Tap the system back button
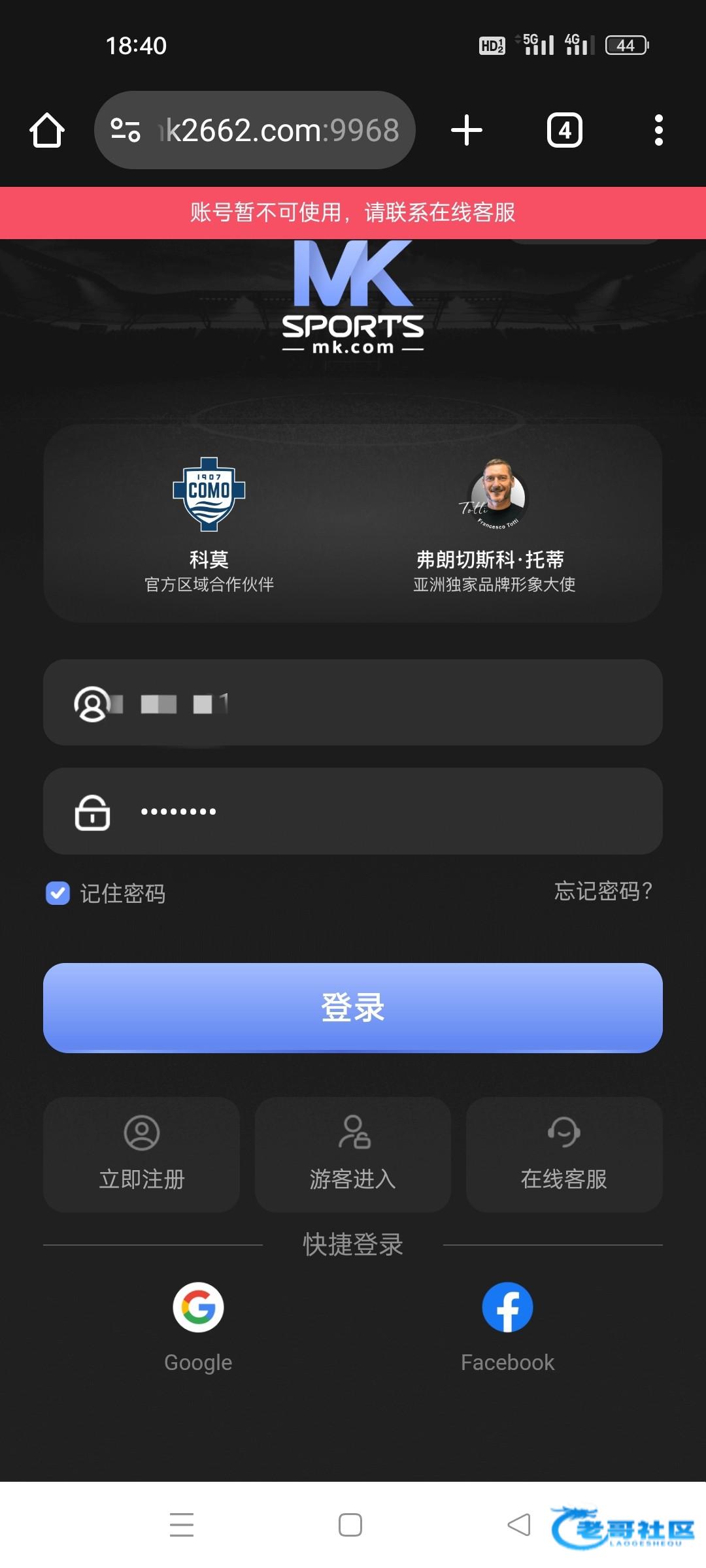 pos(519,1525)
